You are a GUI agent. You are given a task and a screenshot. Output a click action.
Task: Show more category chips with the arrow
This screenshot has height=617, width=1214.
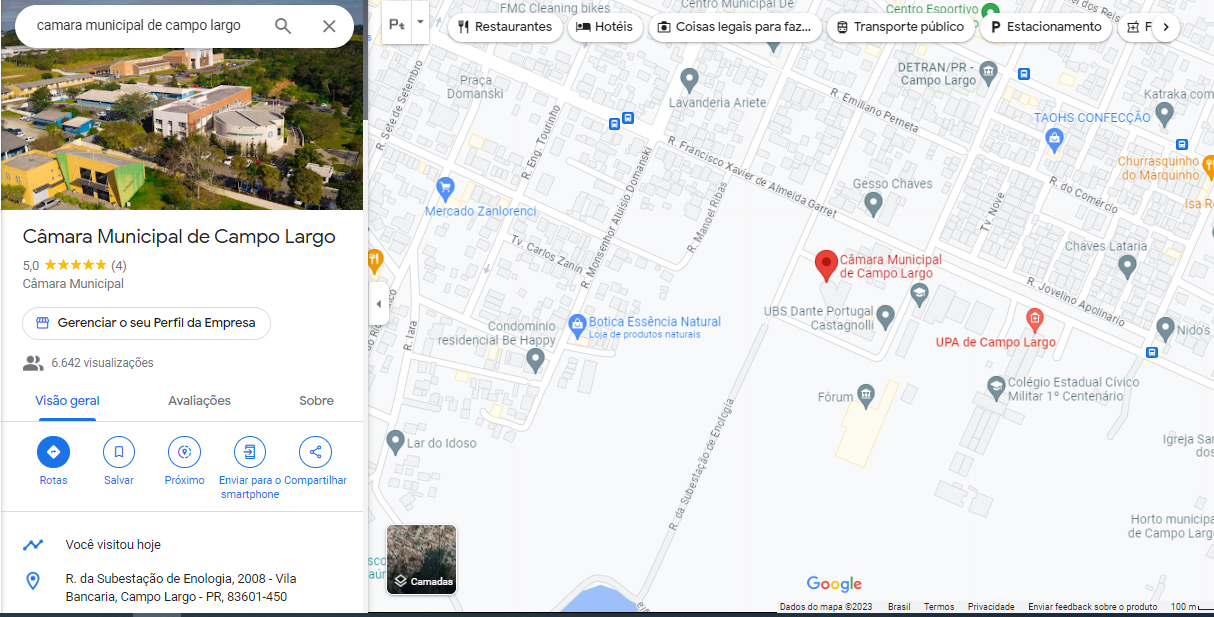tap(1165, 27)
